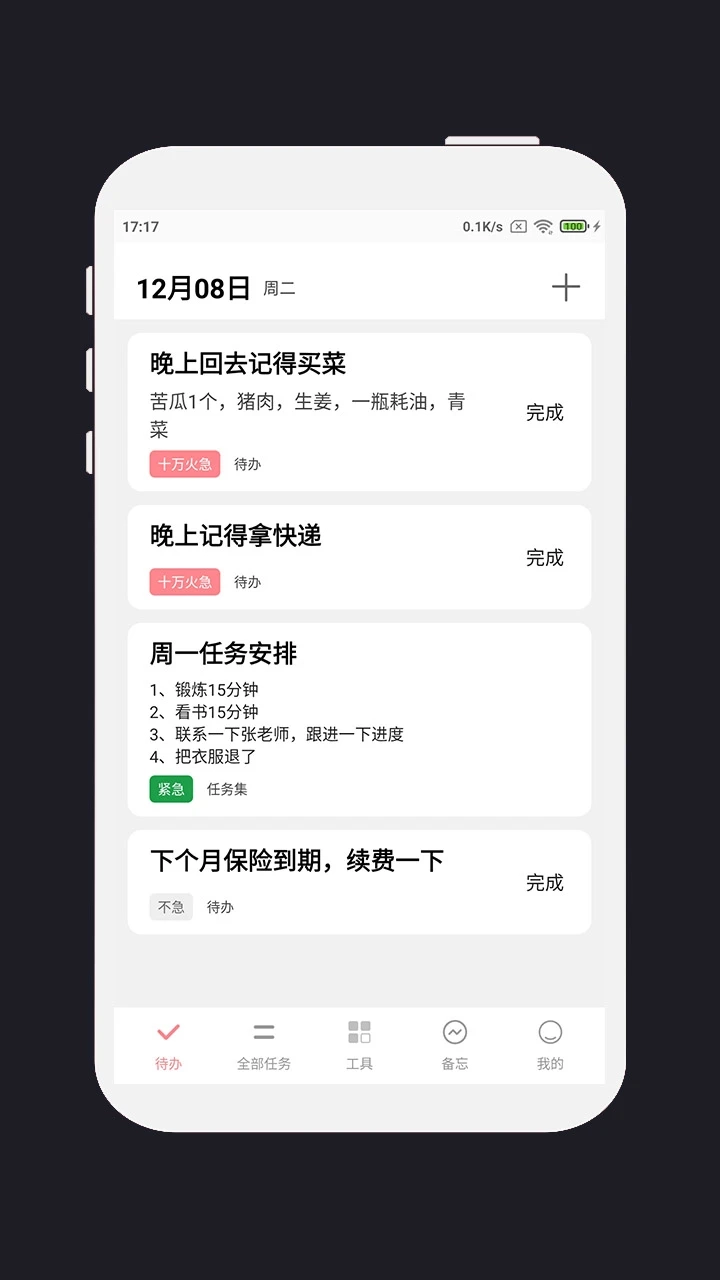This screenshot has width=720, height=1280.
Task: Tap the battery indicator showing 100
Action: [x=573, y=226]
